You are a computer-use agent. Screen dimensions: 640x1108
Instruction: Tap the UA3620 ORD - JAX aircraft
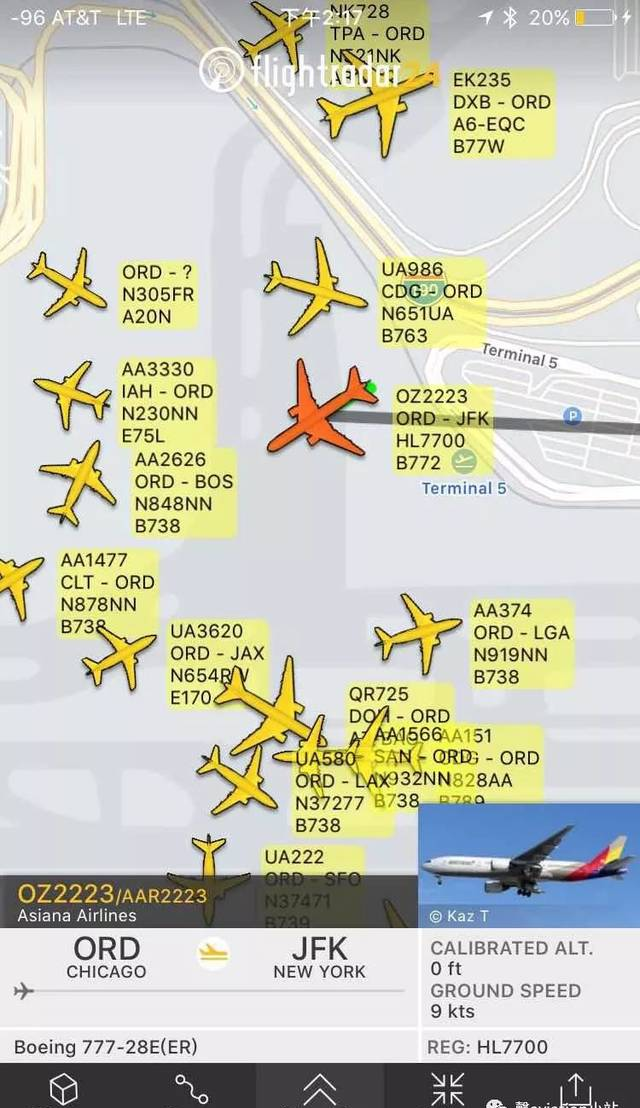coord(121,656)
